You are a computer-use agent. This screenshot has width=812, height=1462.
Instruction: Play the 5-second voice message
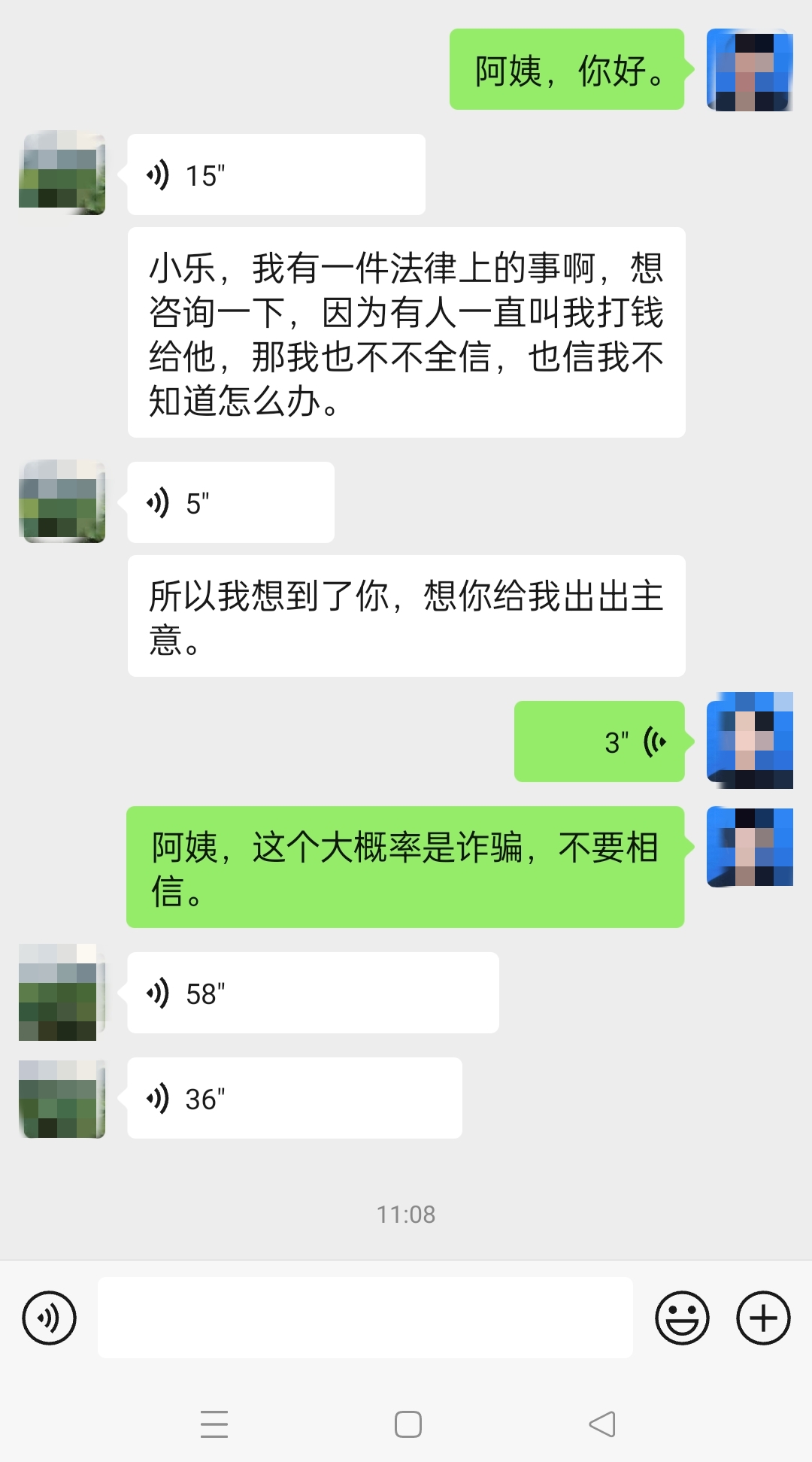pyautogui.click(x=229, y=502)
